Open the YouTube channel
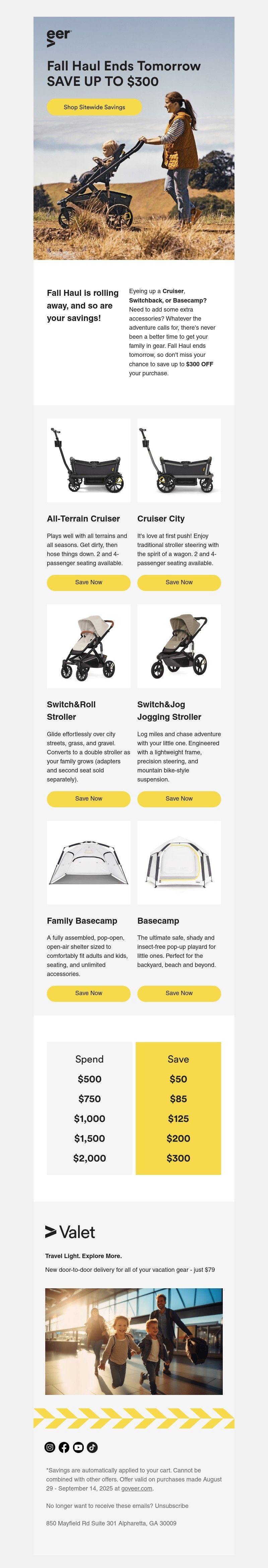The width and height of the screenshot is (268, 1568). click(78, 1447)
